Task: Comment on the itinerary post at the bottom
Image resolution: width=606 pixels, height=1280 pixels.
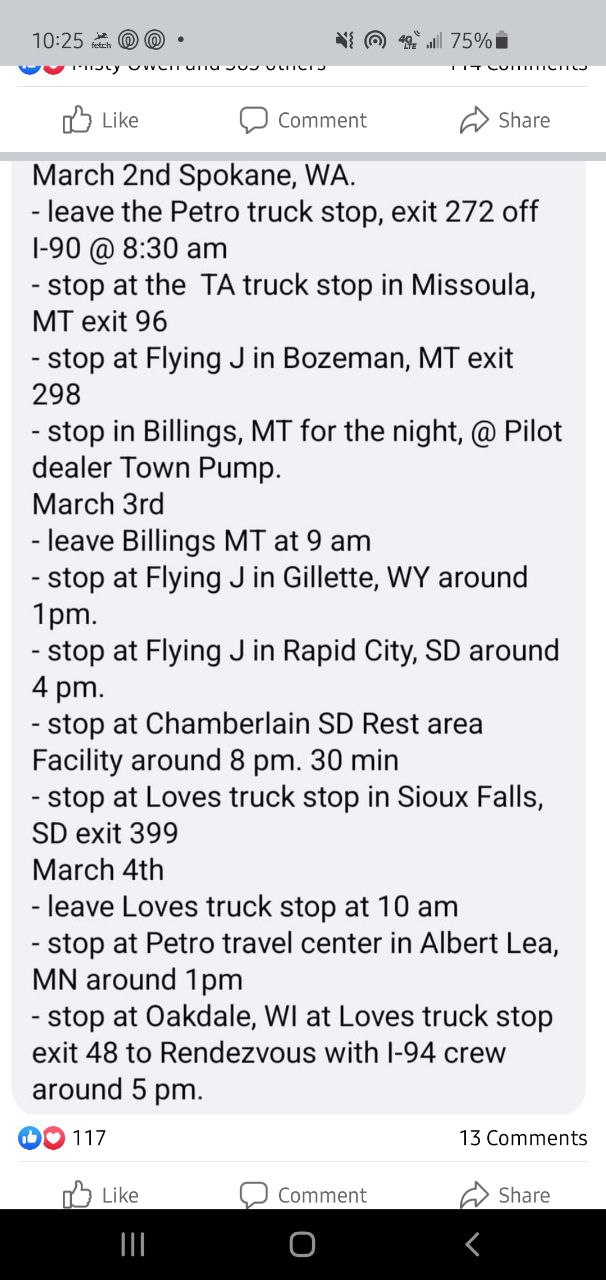Action: 303,1194
